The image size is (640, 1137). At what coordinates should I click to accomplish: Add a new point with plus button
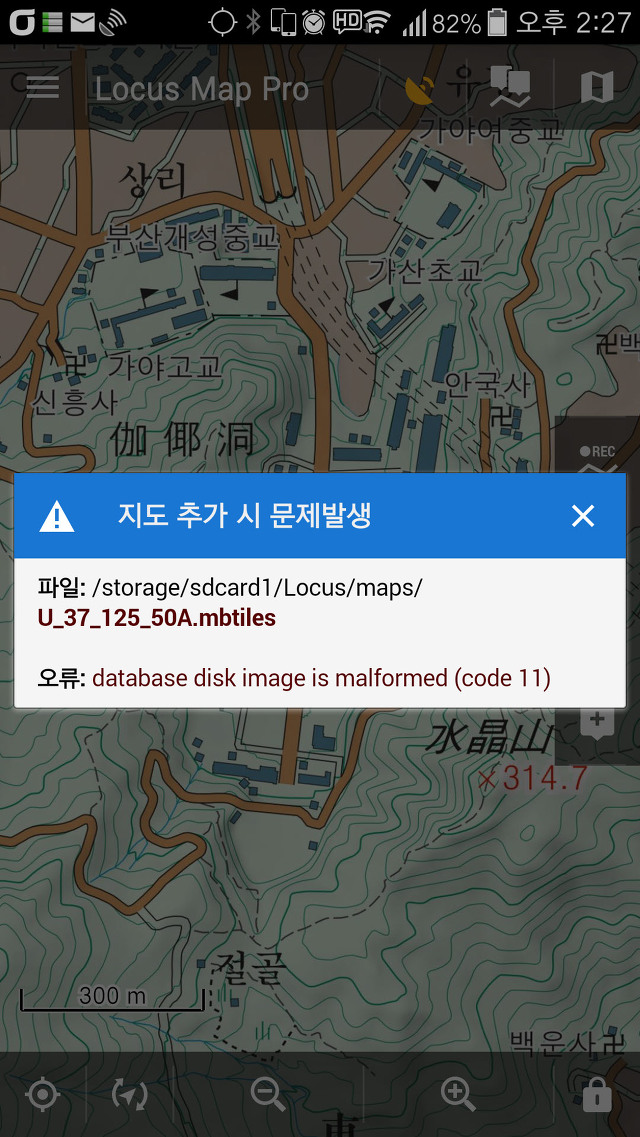[598, 722]
